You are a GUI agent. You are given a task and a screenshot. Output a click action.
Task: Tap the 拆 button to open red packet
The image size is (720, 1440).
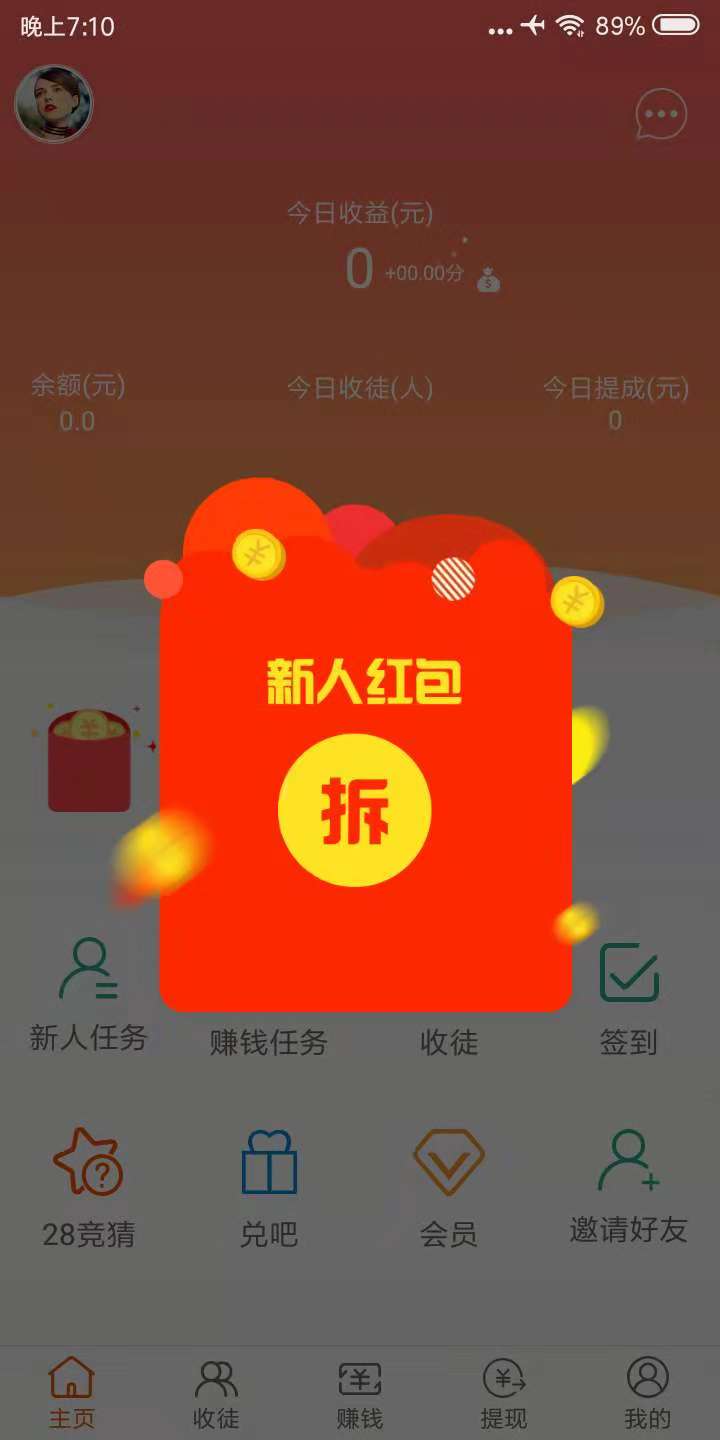355,810
